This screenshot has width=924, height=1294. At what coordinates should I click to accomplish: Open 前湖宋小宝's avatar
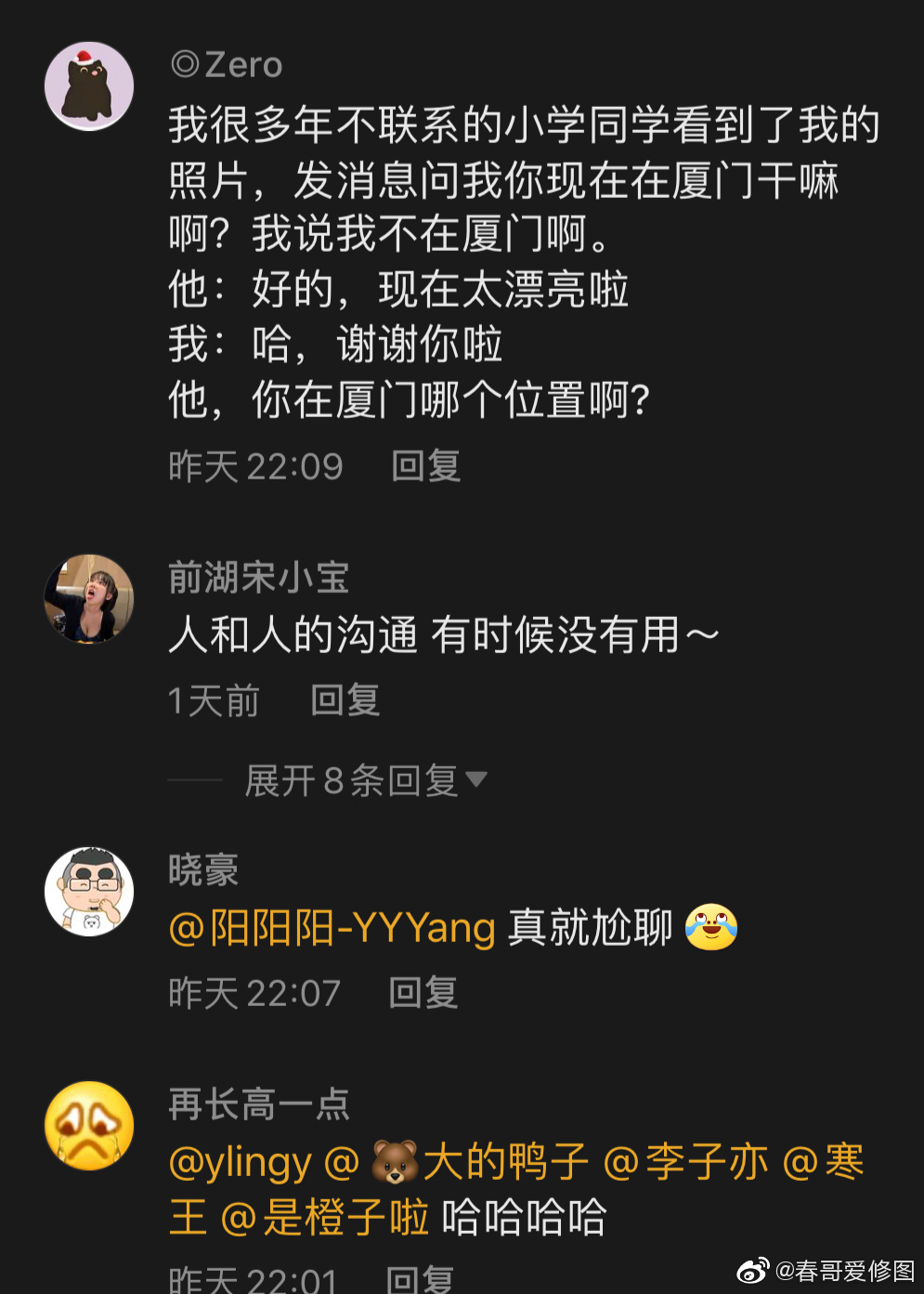coord(89,599)
